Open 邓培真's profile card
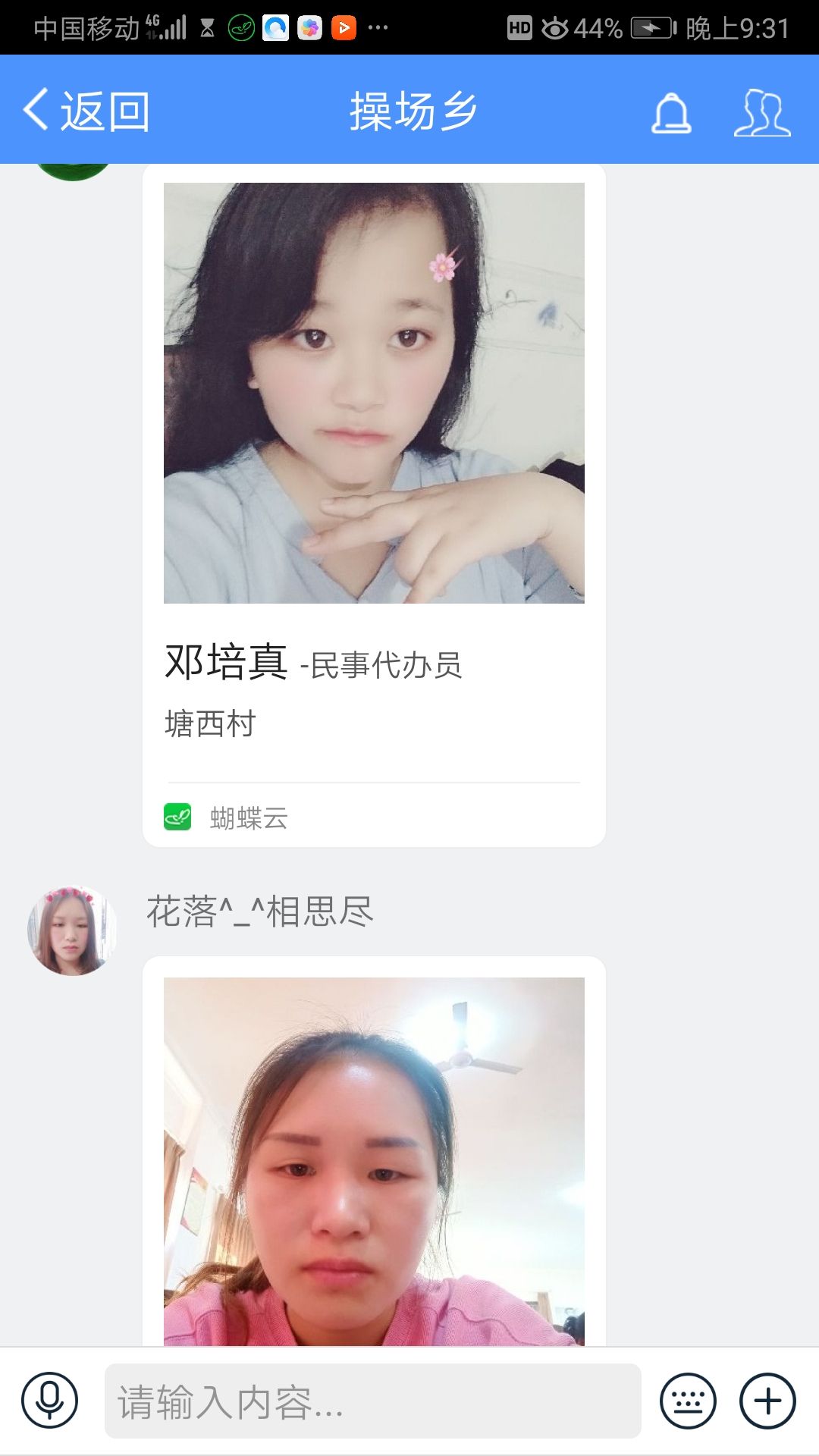The image size is (819, 1456). coord(374,504)
